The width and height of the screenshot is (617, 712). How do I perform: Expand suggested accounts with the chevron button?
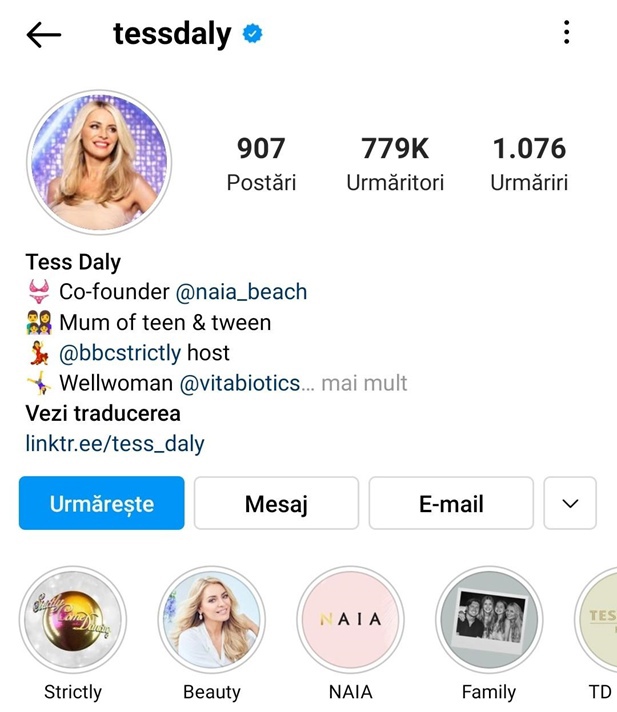[x=570, y=503]
